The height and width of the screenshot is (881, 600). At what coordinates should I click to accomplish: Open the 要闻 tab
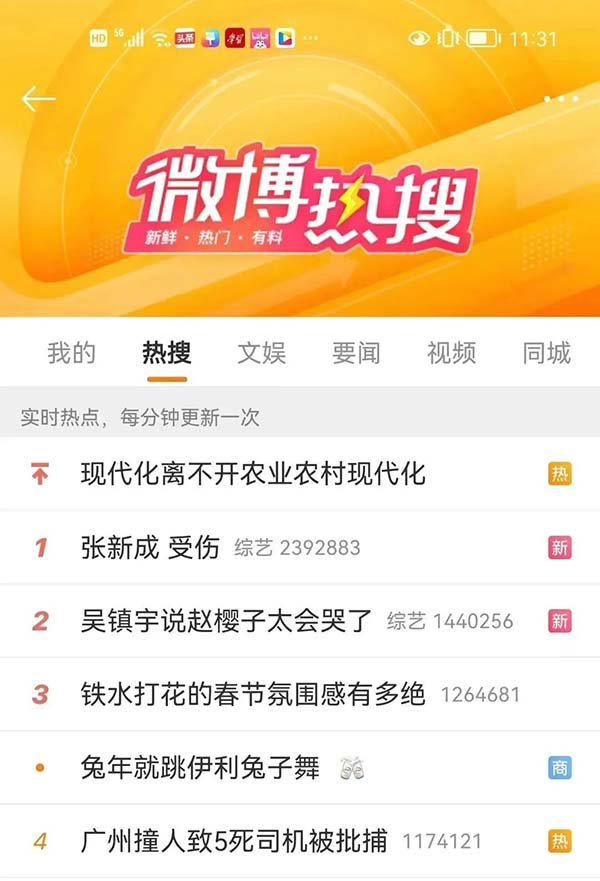(x=356, y=352)
